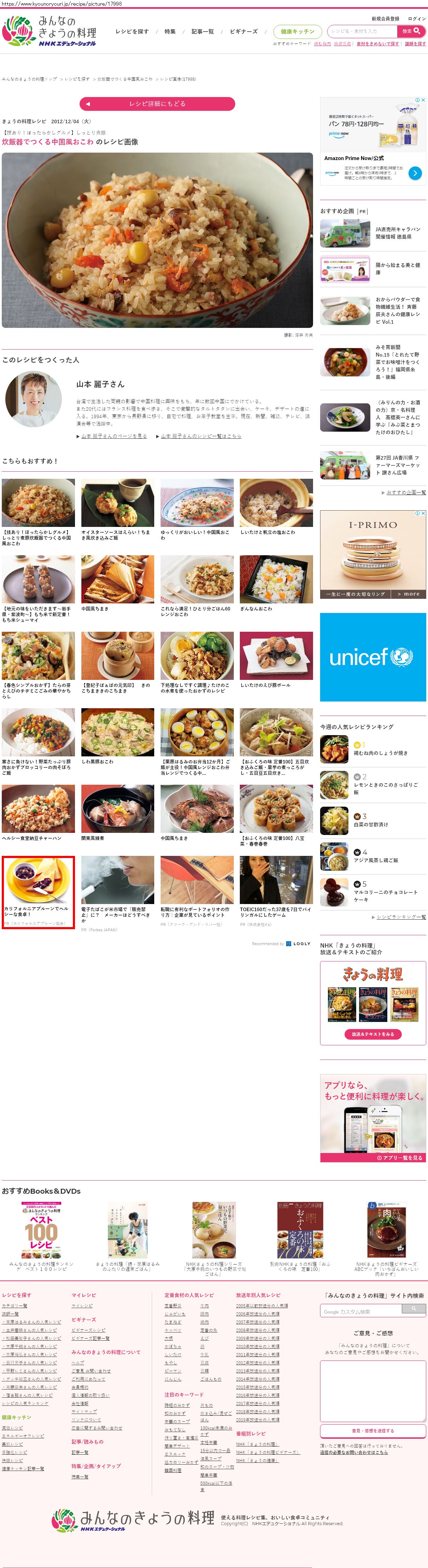The image size is (428, 1568).
Task: Open the アプリ一覧を見る app banner
Action: click(x=399, y=1158)
